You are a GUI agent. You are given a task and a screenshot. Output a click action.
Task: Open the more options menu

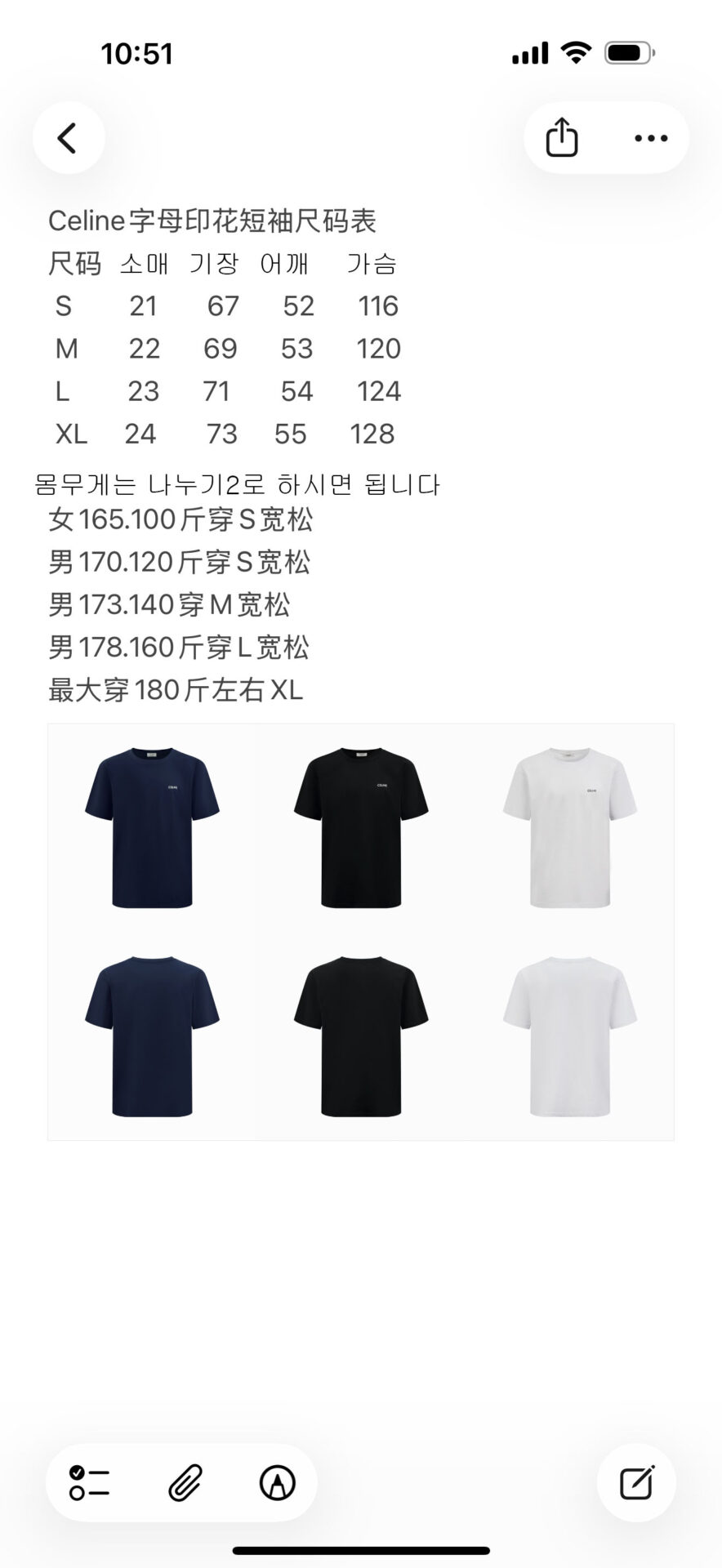(651, 138)
